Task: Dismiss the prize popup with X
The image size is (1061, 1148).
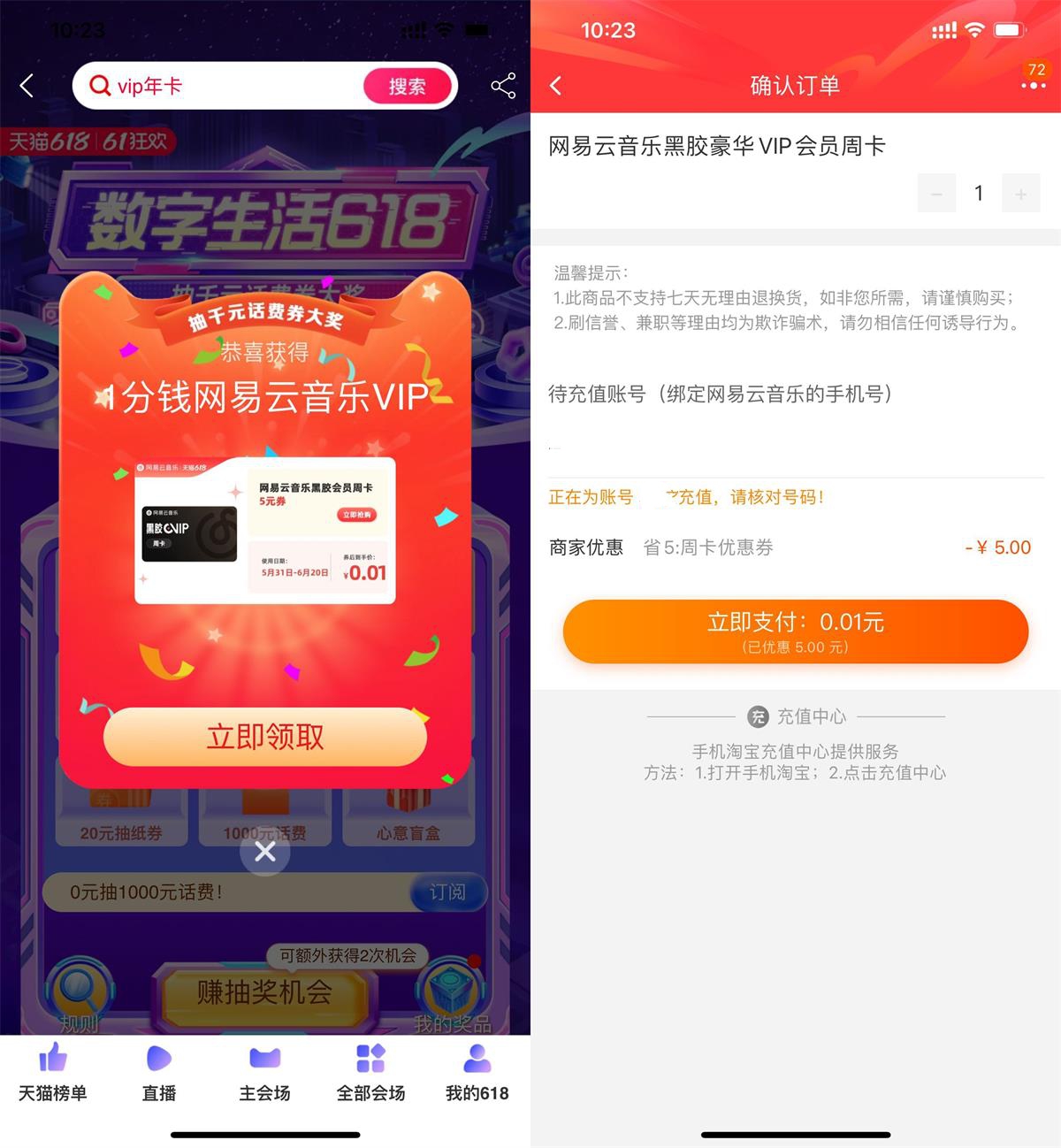Action: (x=265, y=851)
